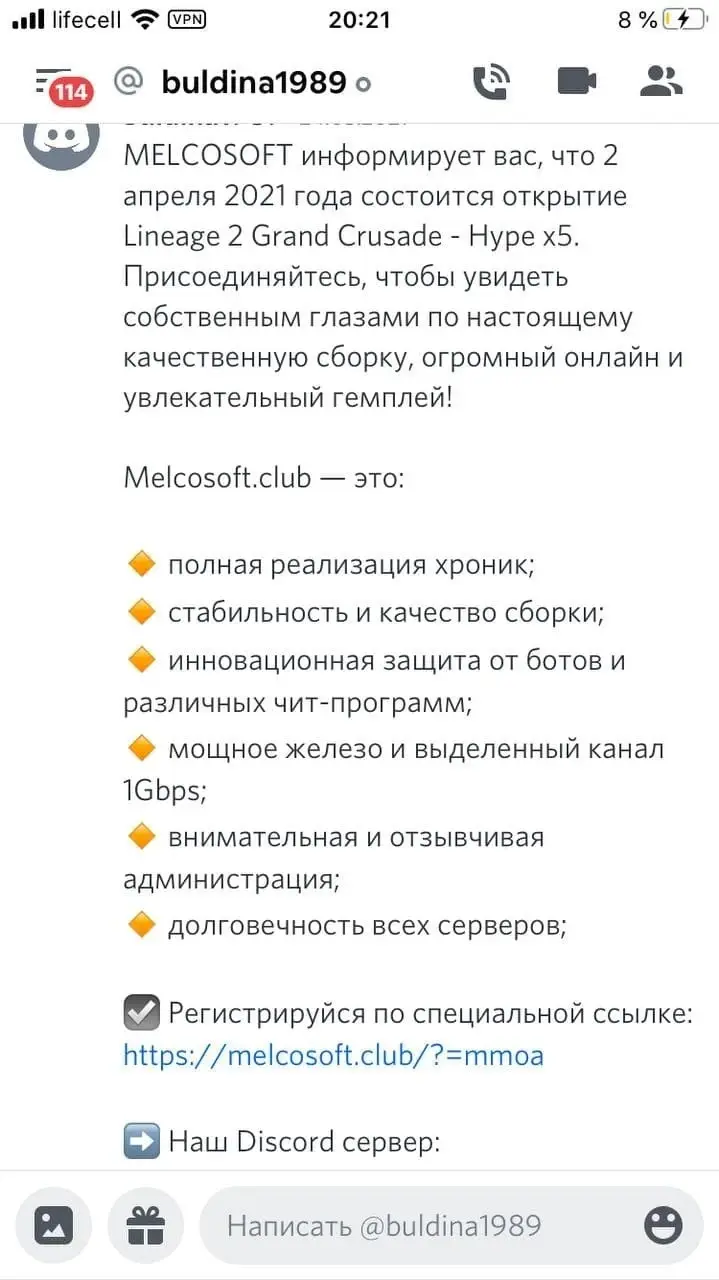The height and width of the screenshot is (1280, 719).
Task: Attach an image to the message
Action: coord(54,1225)
